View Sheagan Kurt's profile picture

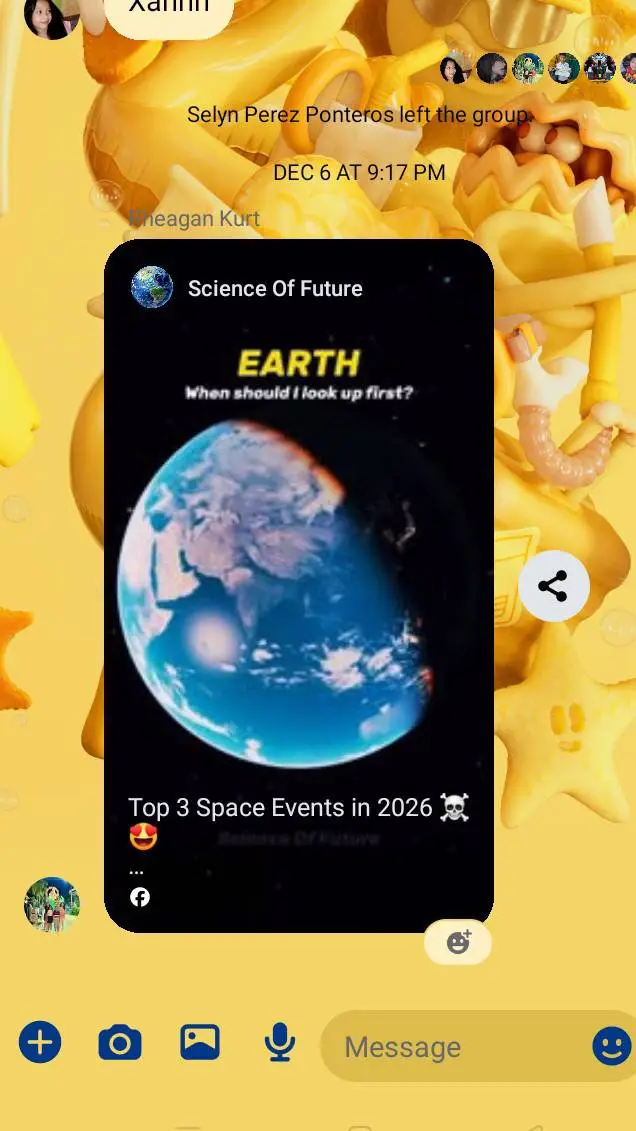tap(52, 904)
